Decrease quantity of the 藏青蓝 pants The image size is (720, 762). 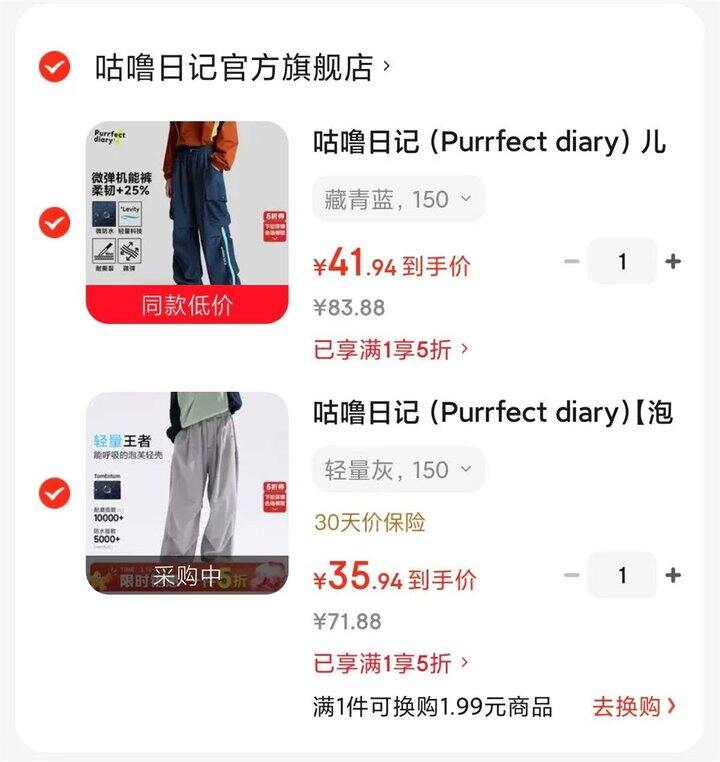click(572, 262)
